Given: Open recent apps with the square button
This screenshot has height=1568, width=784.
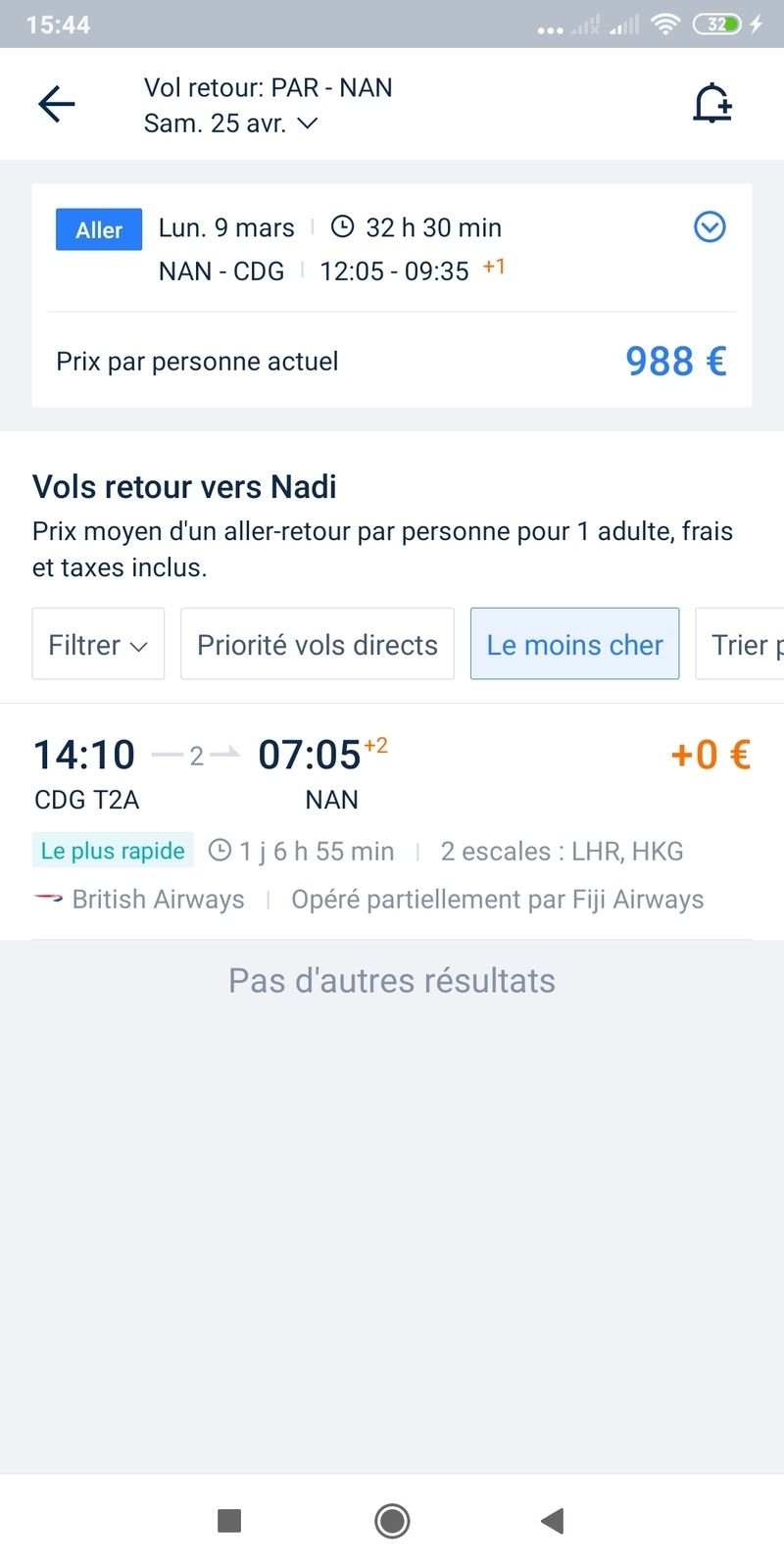Looking at the screenshot, I should 229,1521.
